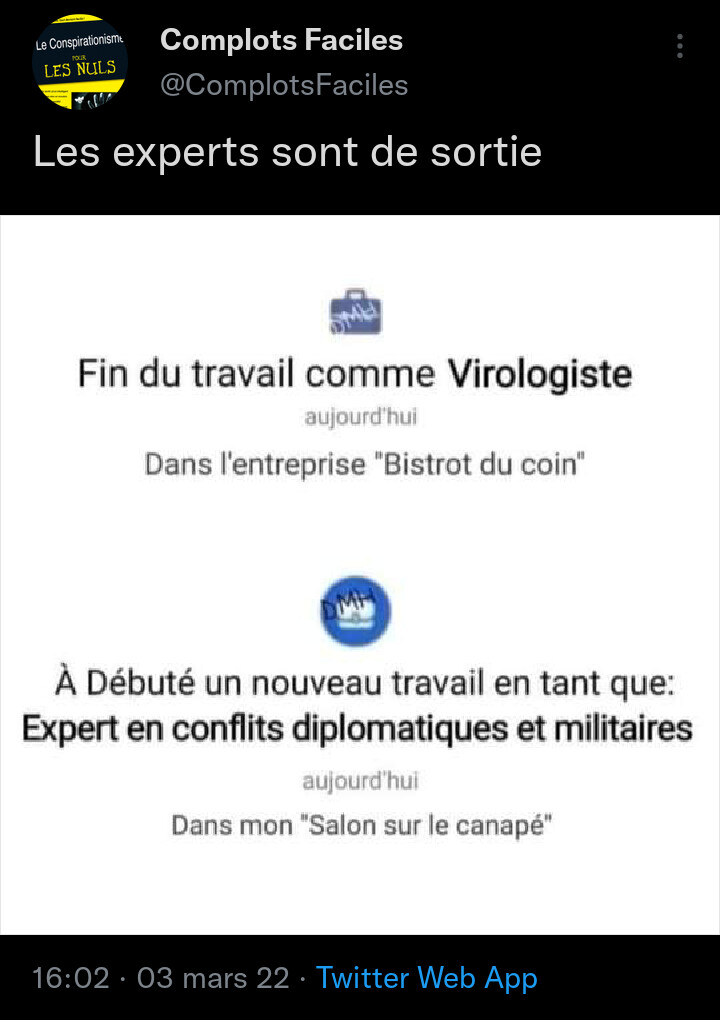Tap the Twitter Web App source link
This screenshot has height=1020, width=720.
click(427, 977)
